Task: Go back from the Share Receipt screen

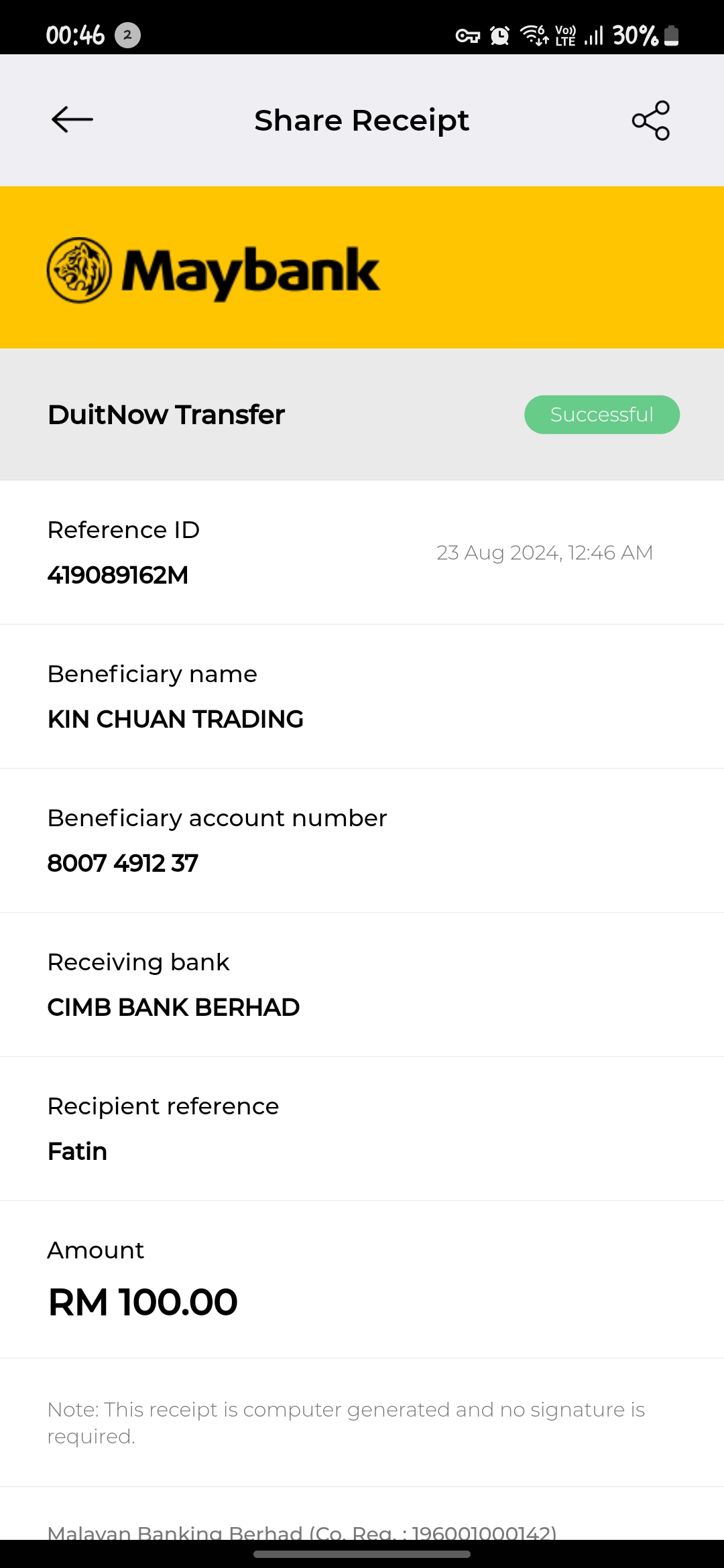Action: (72, 120)
